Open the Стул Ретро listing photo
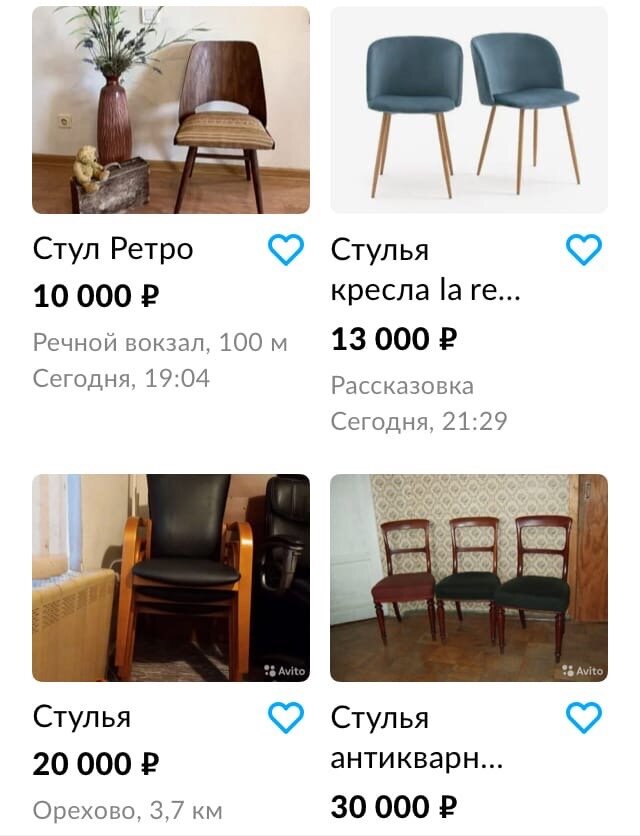640x836 pixels. point(171,110)
